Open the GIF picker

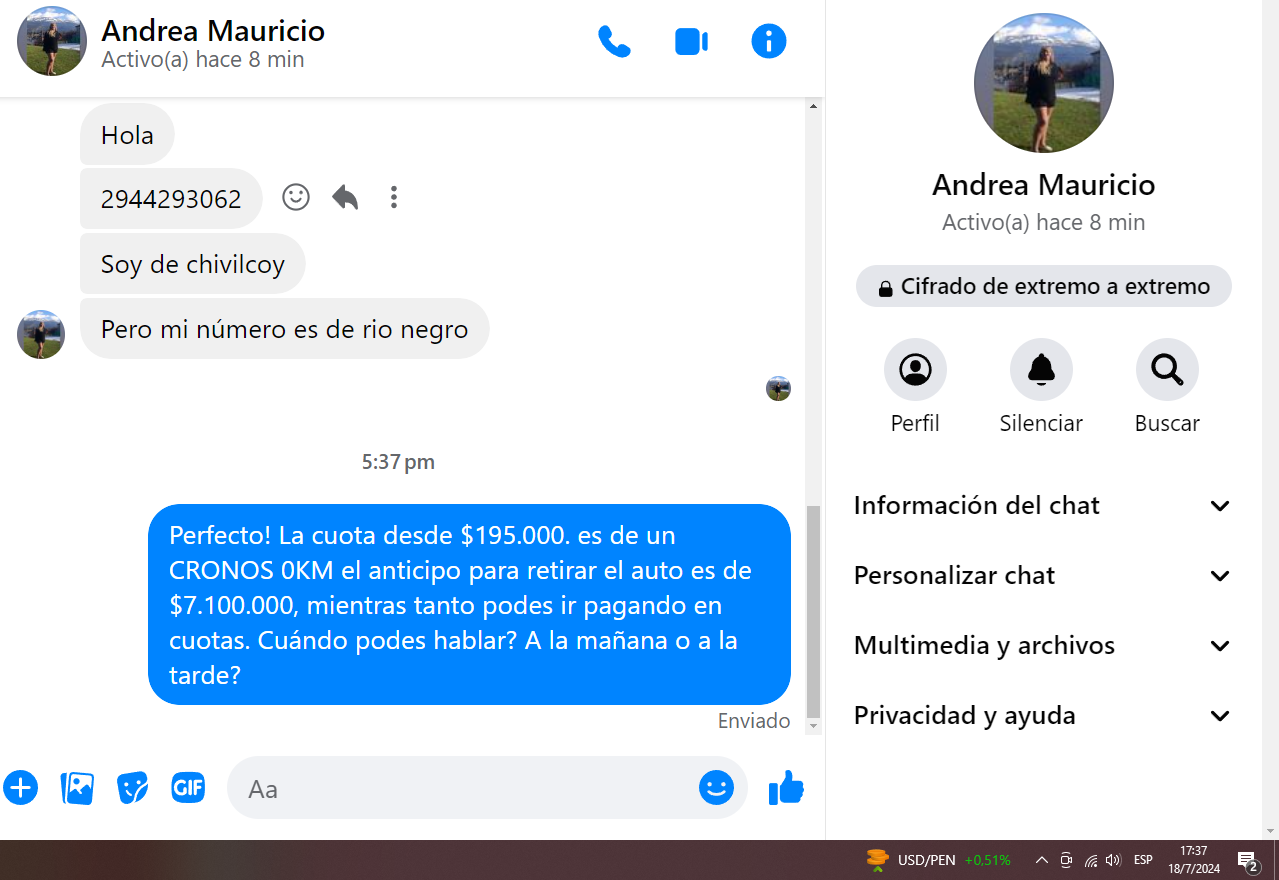click(x=188, y=788)
